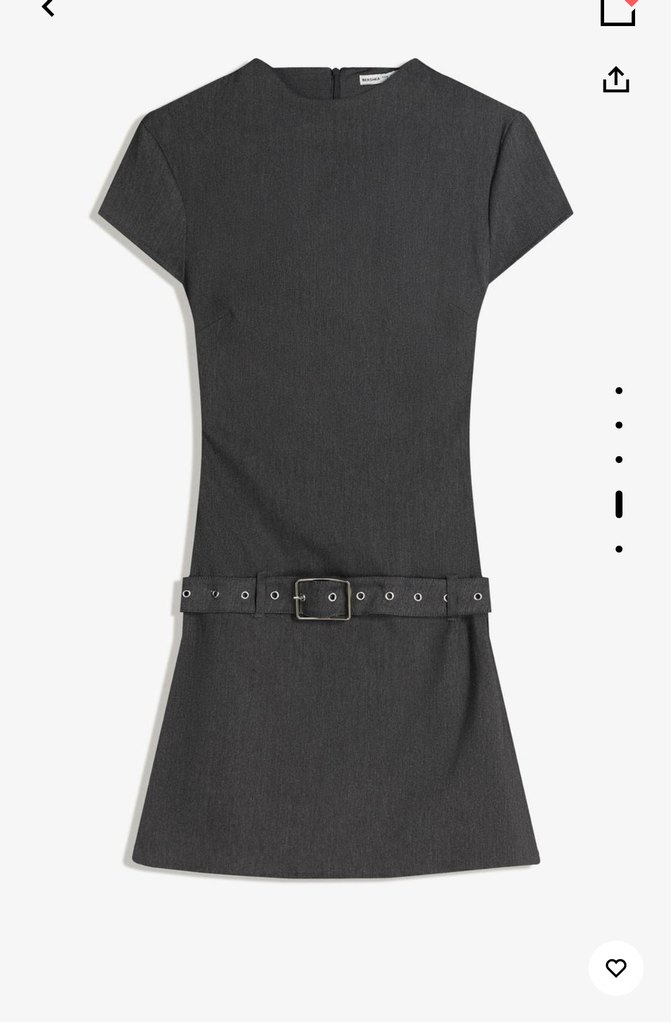Viewport: 671px width, 1022px height.
Task: Open the shopping bag
Action: [618, 10]
